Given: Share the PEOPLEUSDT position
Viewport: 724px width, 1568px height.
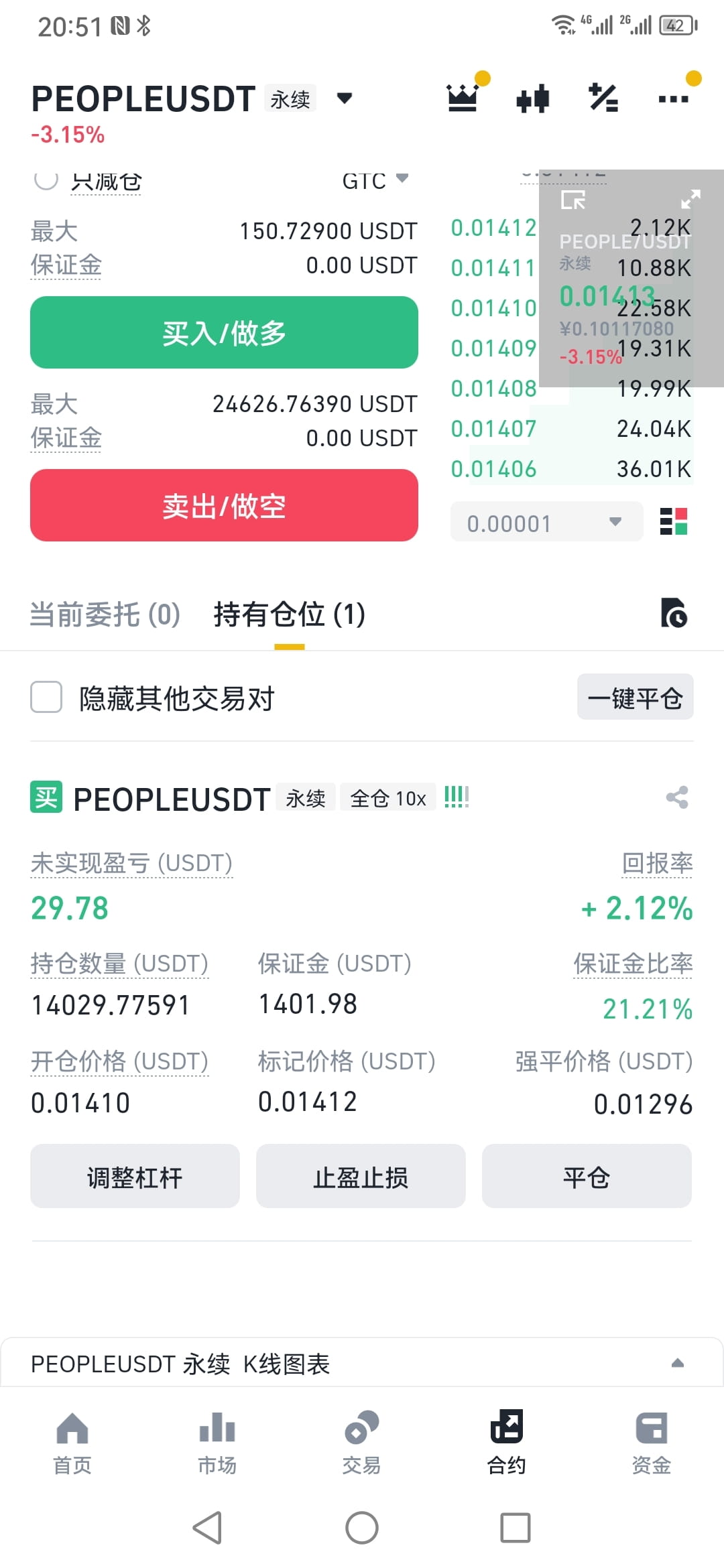Looking at the screenshot, I should 676,797.
